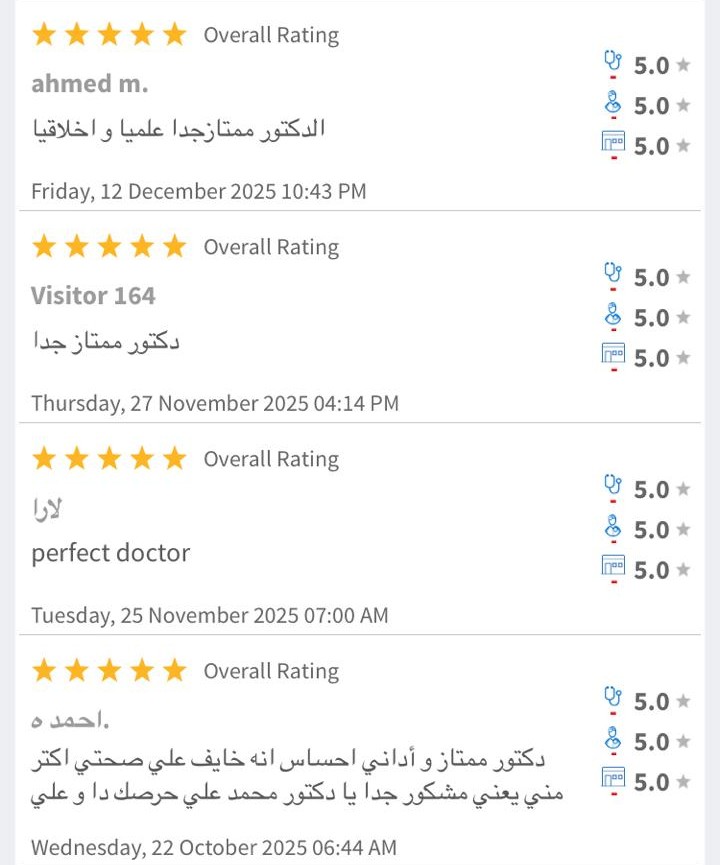This screenshot has height=865, width=720.
Task: Click the Visitor 164 reviewer name
Action: coord(93,296)
